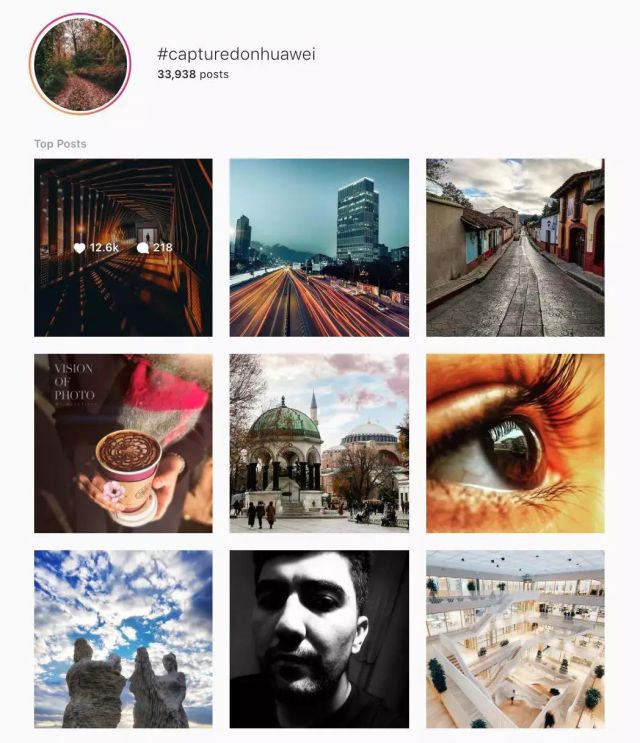This screenshot has width=640, height=743.
Task: Open the white atrium interior post
Action: point(515,639)
